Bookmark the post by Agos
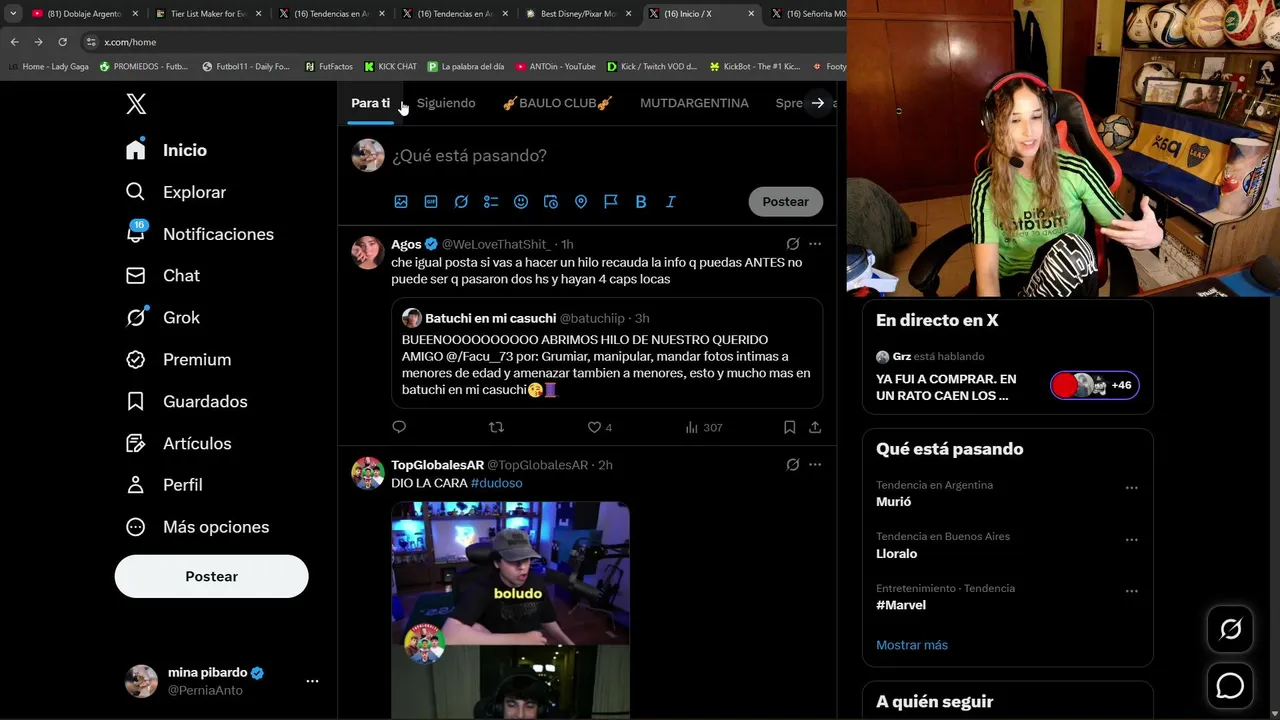This screenshot has height=720, width=1280. (x=789, y=428)
